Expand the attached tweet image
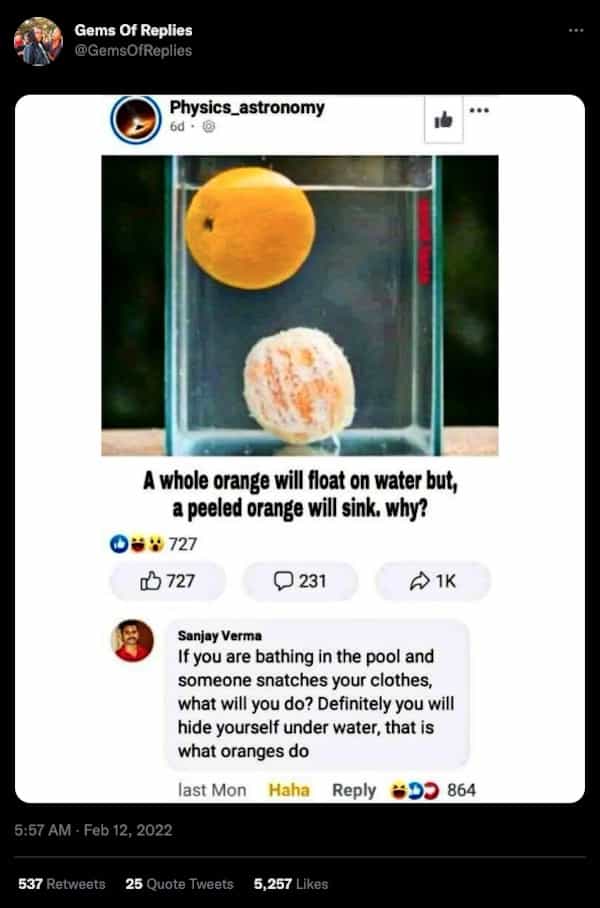This screenshot has height=908, width=600. [x=300, y=450]
